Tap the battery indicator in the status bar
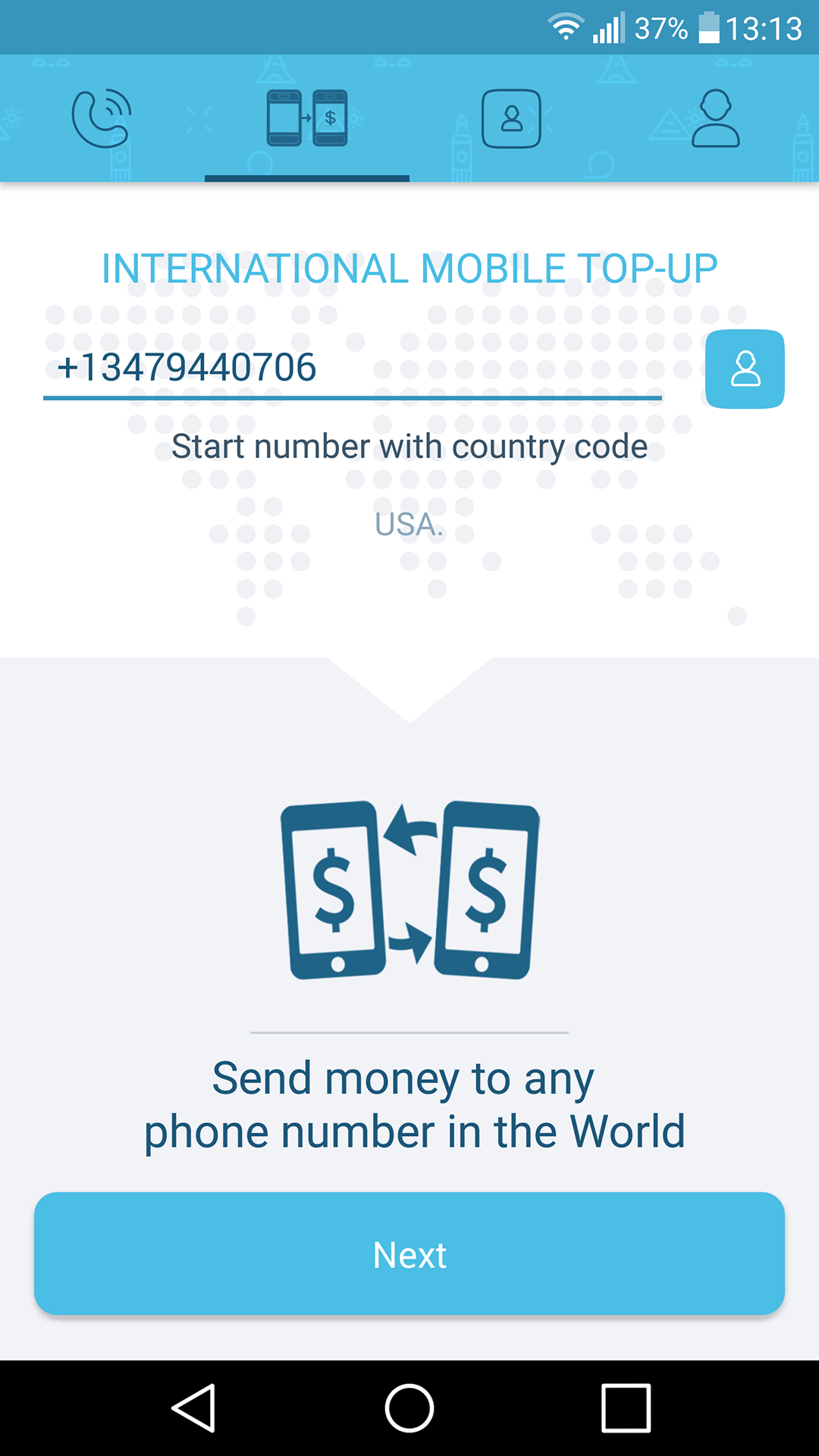 coord(709,28)
